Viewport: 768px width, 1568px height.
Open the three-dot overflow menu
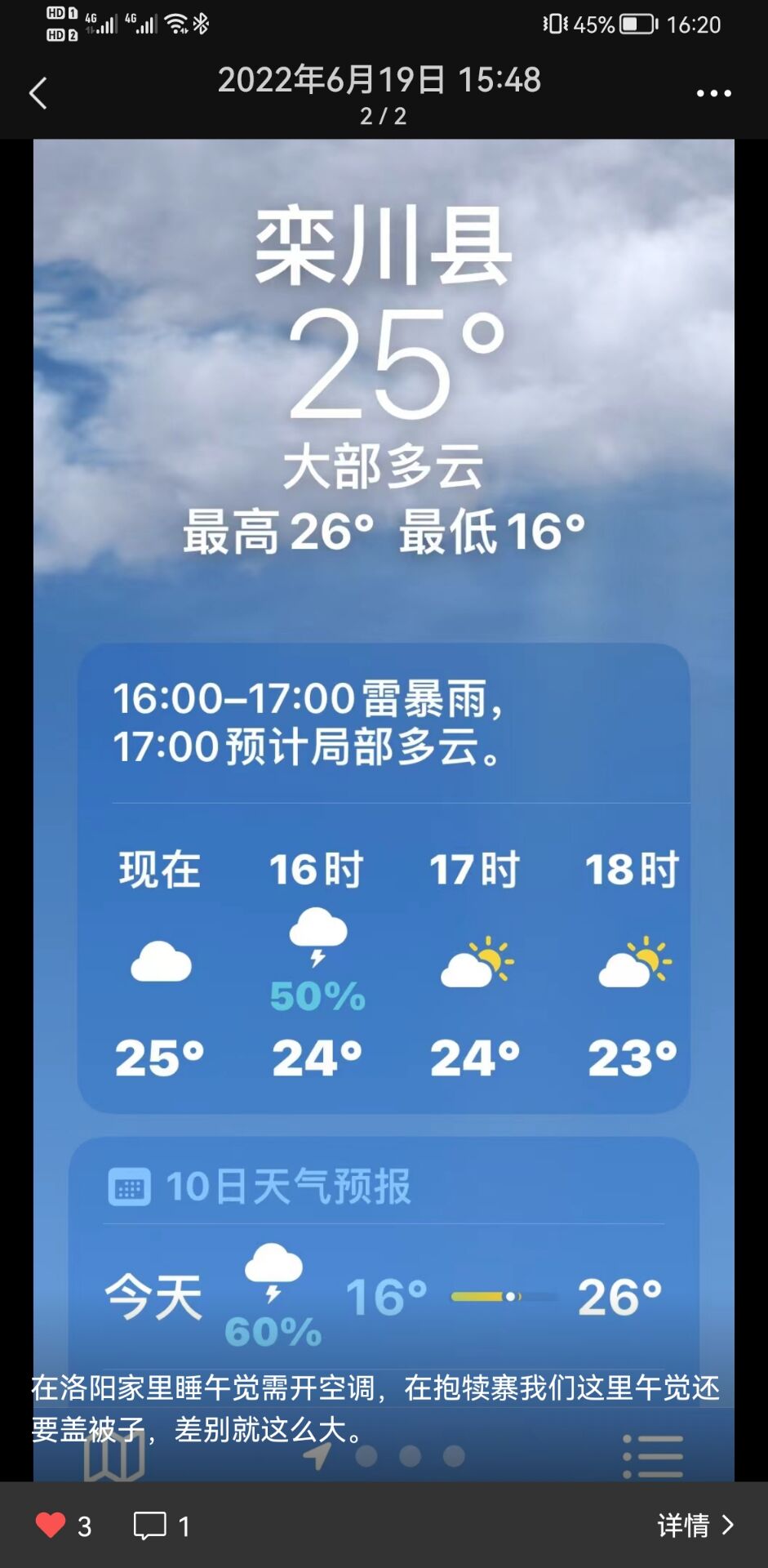[x=713, y=94]
